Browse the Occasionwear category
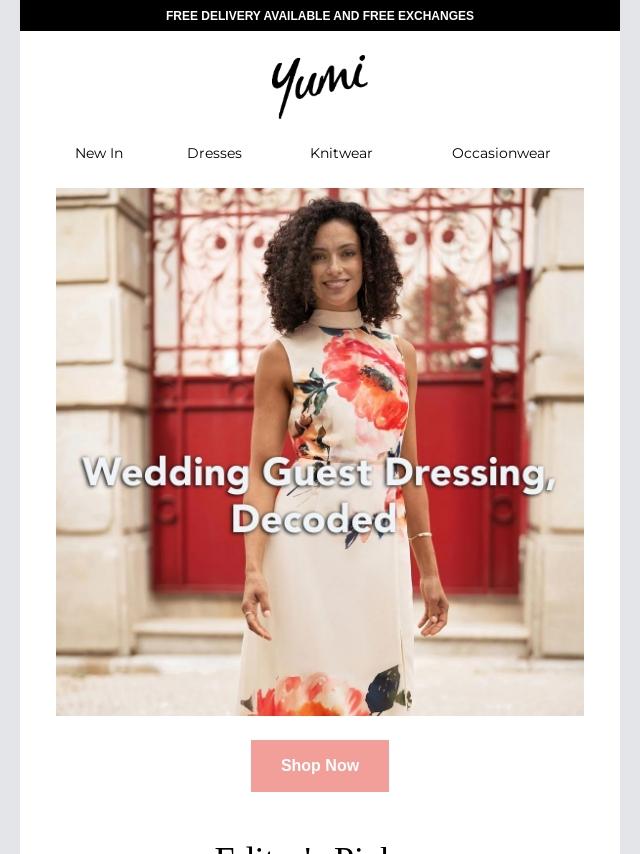This screenshot has height=854, width=640. coord(501,153)
